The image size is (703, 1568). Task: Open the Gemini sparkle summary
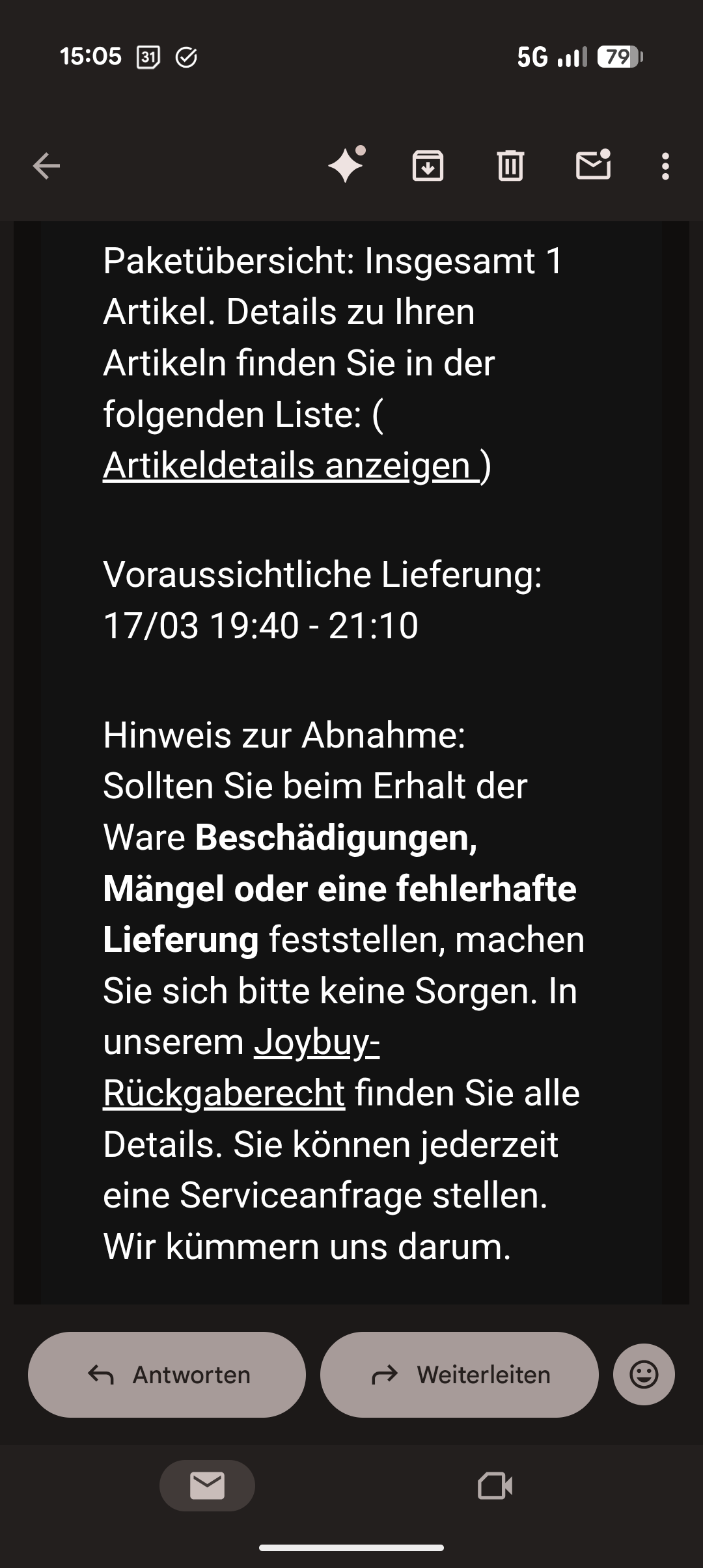coord(346,165)
